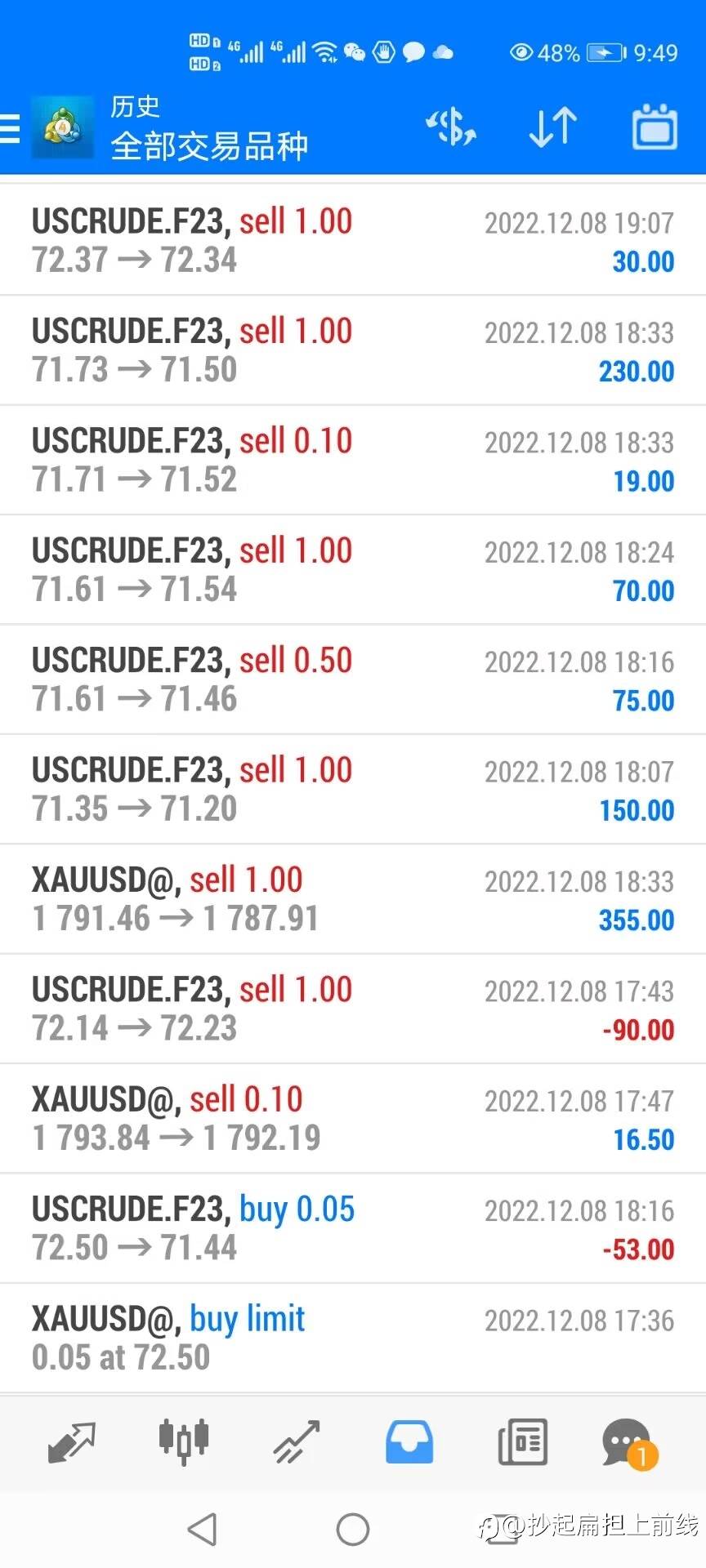706x1568 pixels.
Task: Select the losing trade of -90.00
Action: click(353, 1009)
